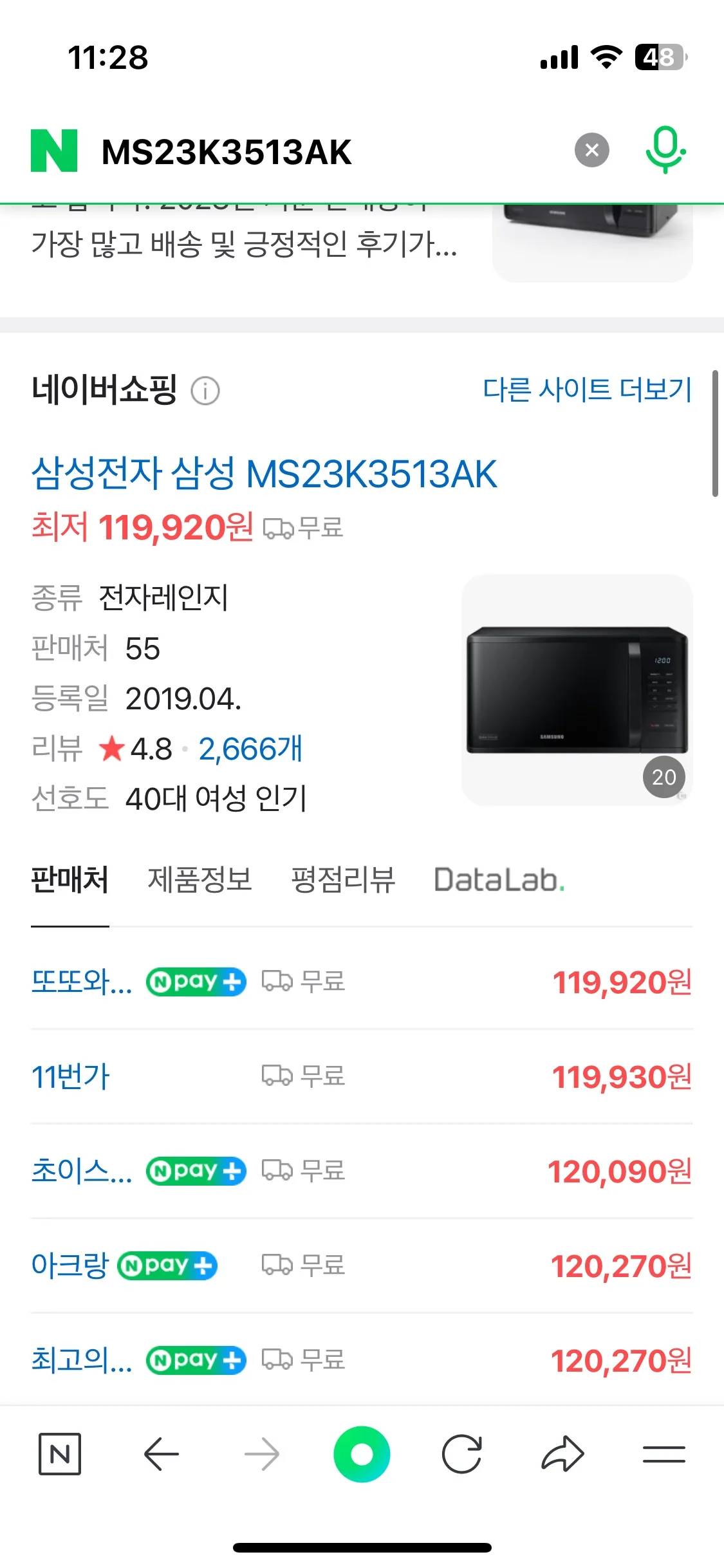Tap the N icon in the bottom toolbar
The width and height of the screenshot is (724, 1568).
coord(60,1455)
